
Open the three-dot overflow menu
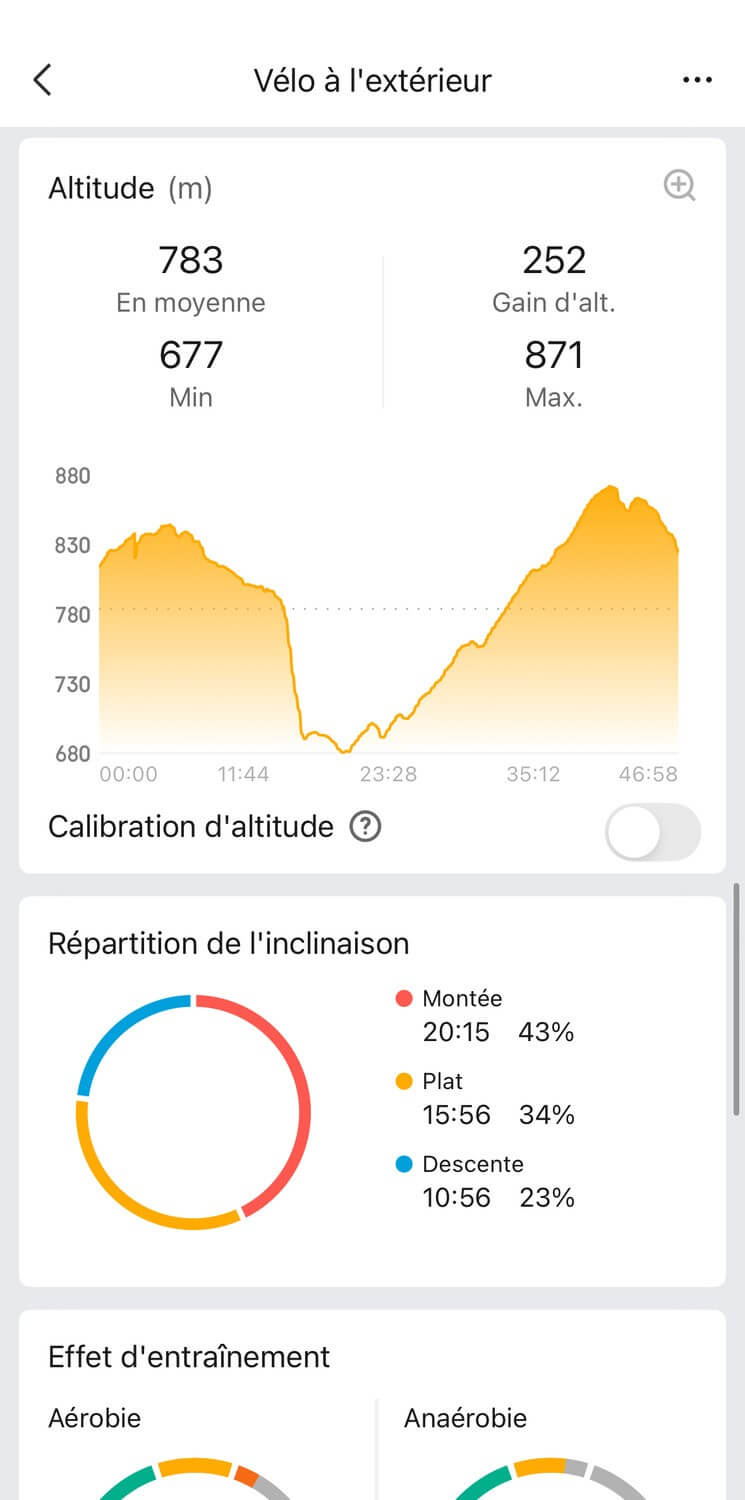click(x=697, y=80)
